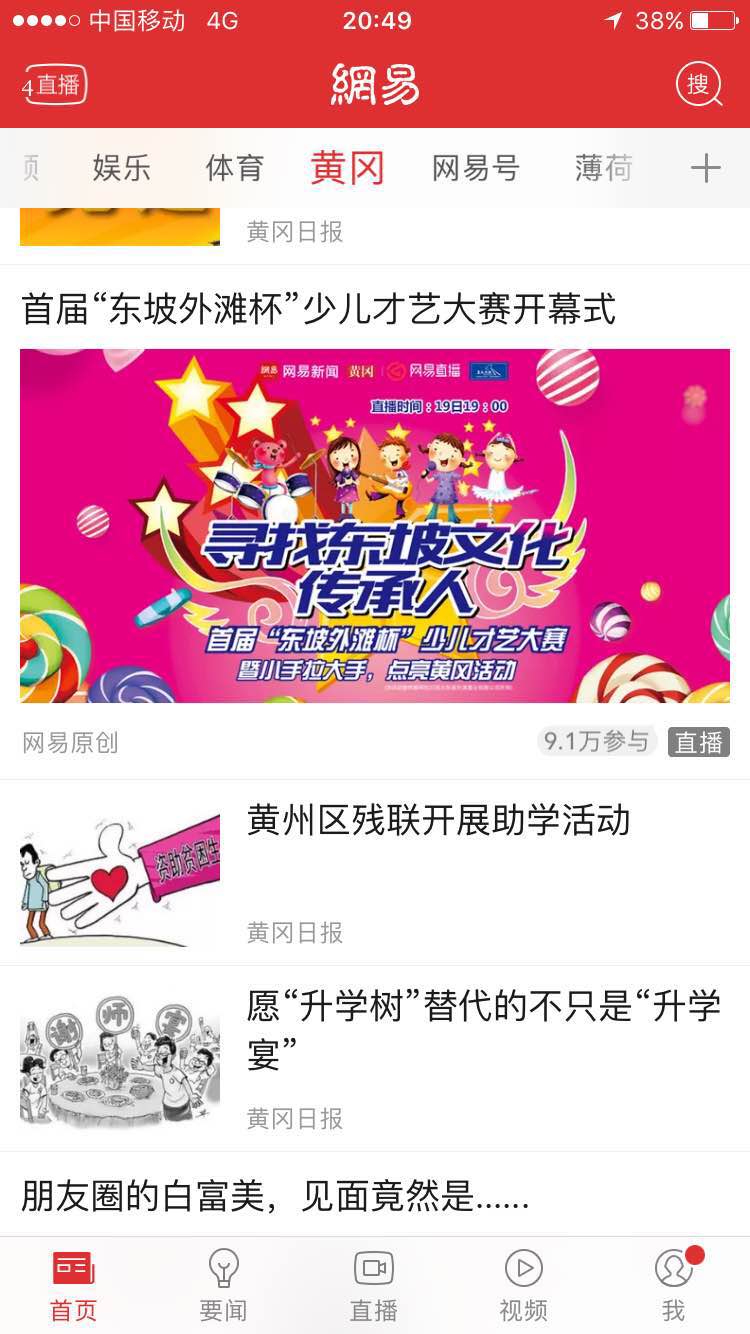Select the 网易号 channel tab
750x1334 pixels.
coord(475,168)
